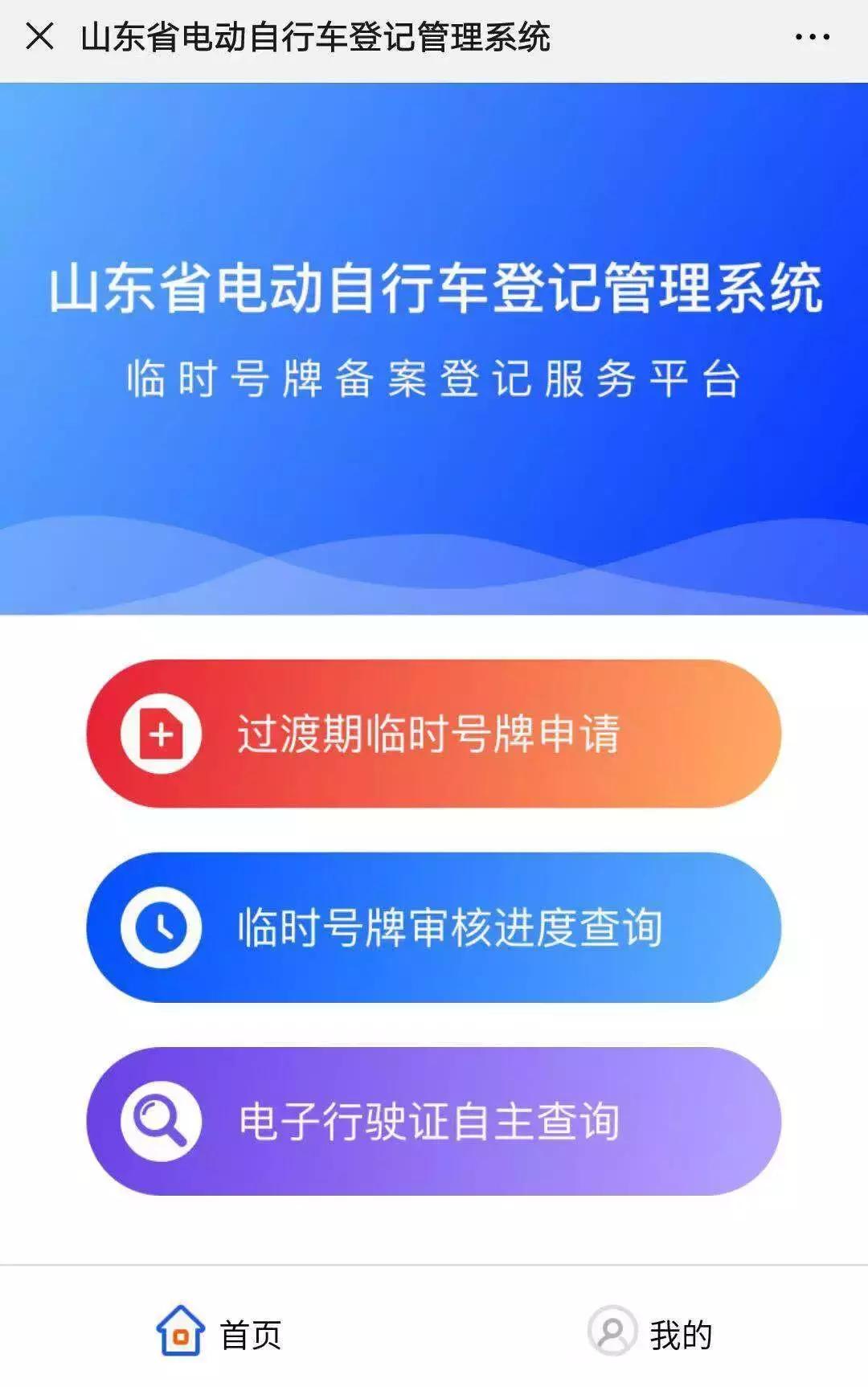Tap the white clock circle graphic
This screenshot has height=1387, width=868.
(x=161, y=926)
